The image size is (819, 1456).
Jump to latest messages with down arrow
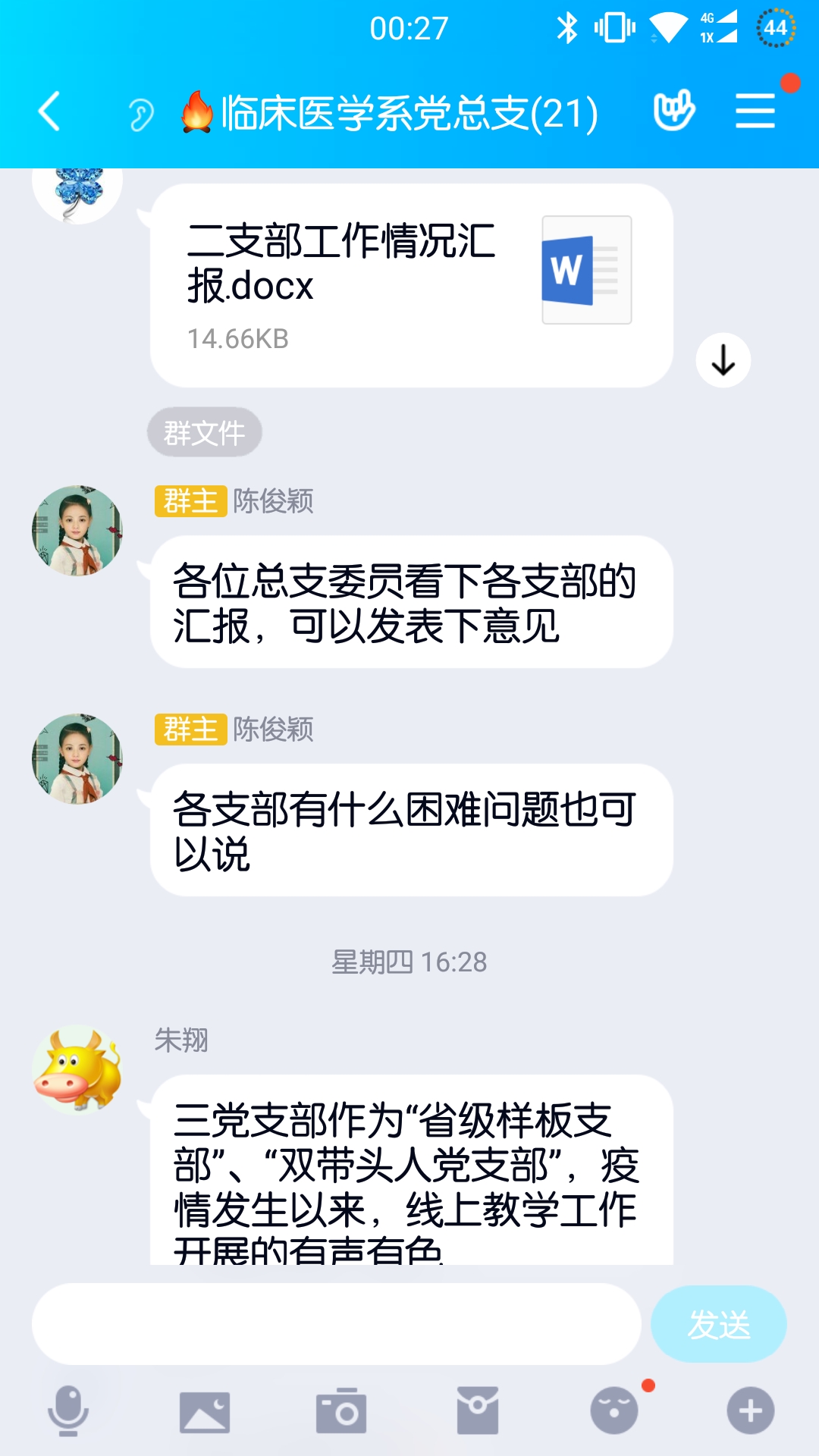(x=723, y=360)
